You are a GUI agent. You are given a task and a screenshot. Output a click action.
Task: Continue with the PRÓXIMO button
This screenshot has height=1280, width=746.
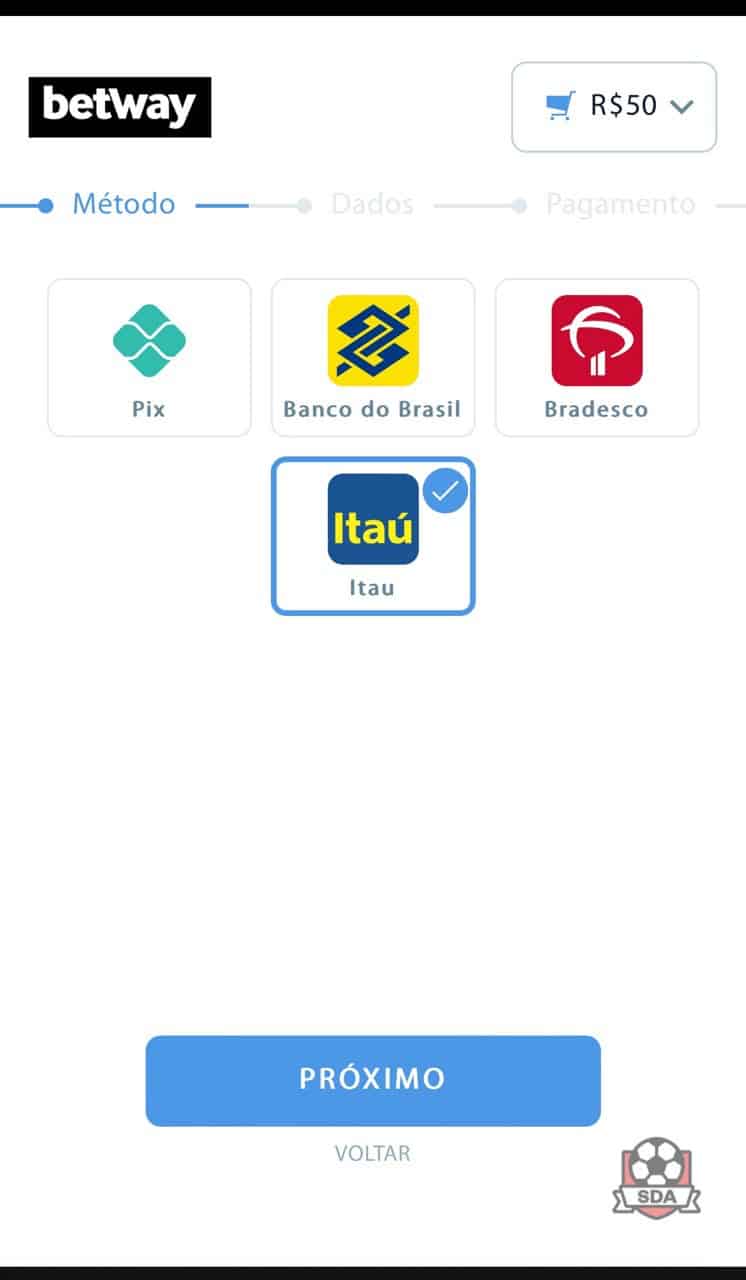pyautogui.click(x=373, y=1080)
